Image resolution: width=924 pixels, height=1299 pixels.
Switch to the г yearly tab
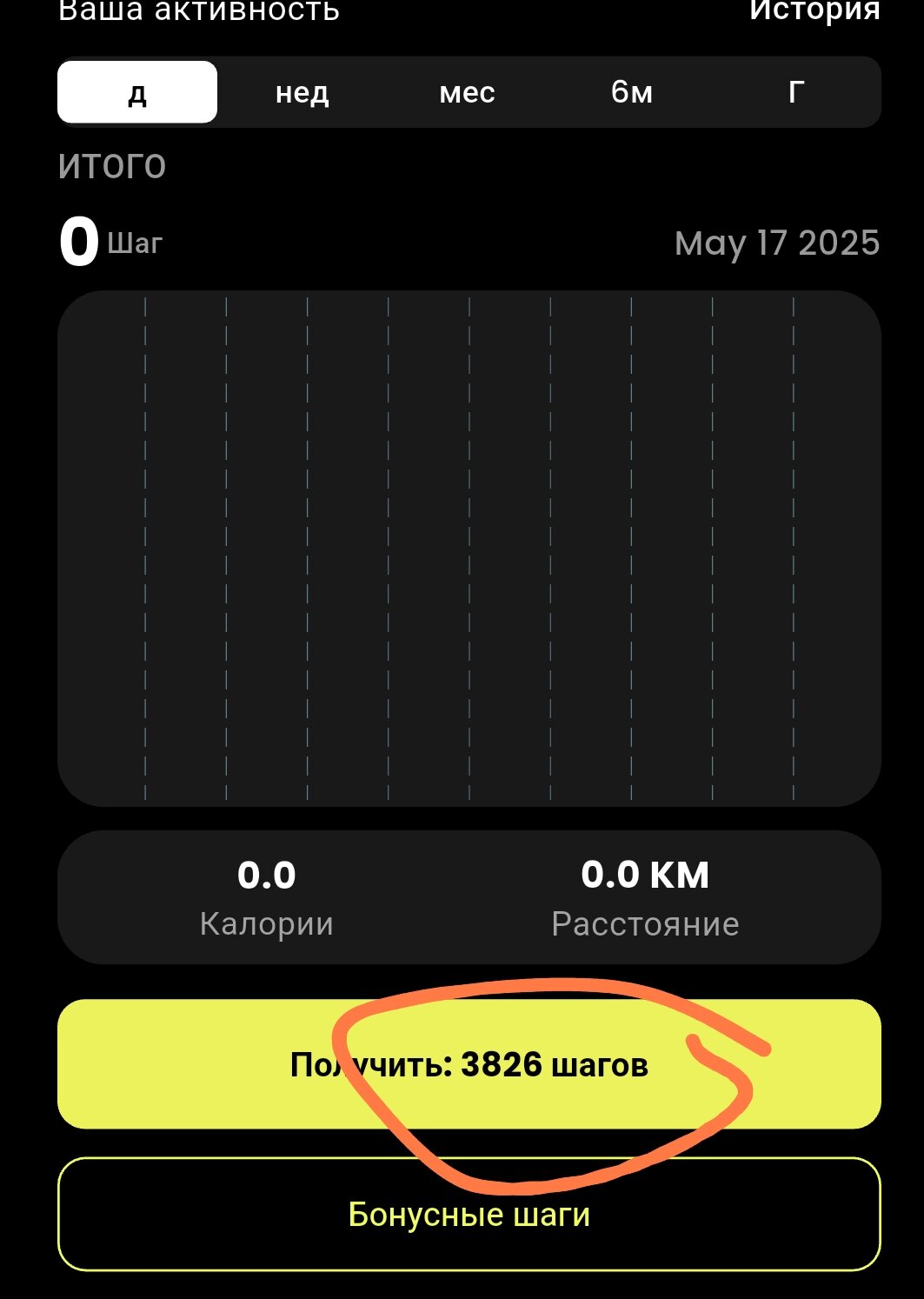click(795, 92)
